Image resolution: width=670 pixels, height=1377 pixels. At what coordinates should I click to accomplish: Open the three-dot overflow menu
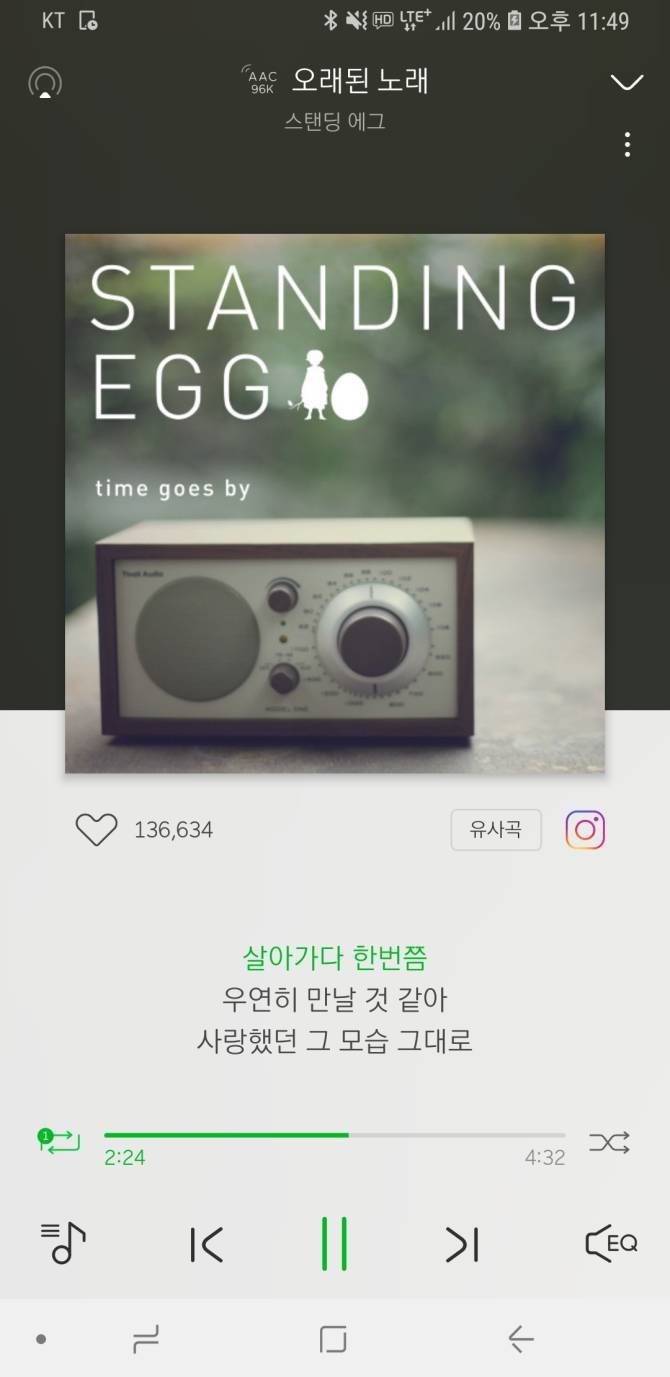(x=627, y=145)
